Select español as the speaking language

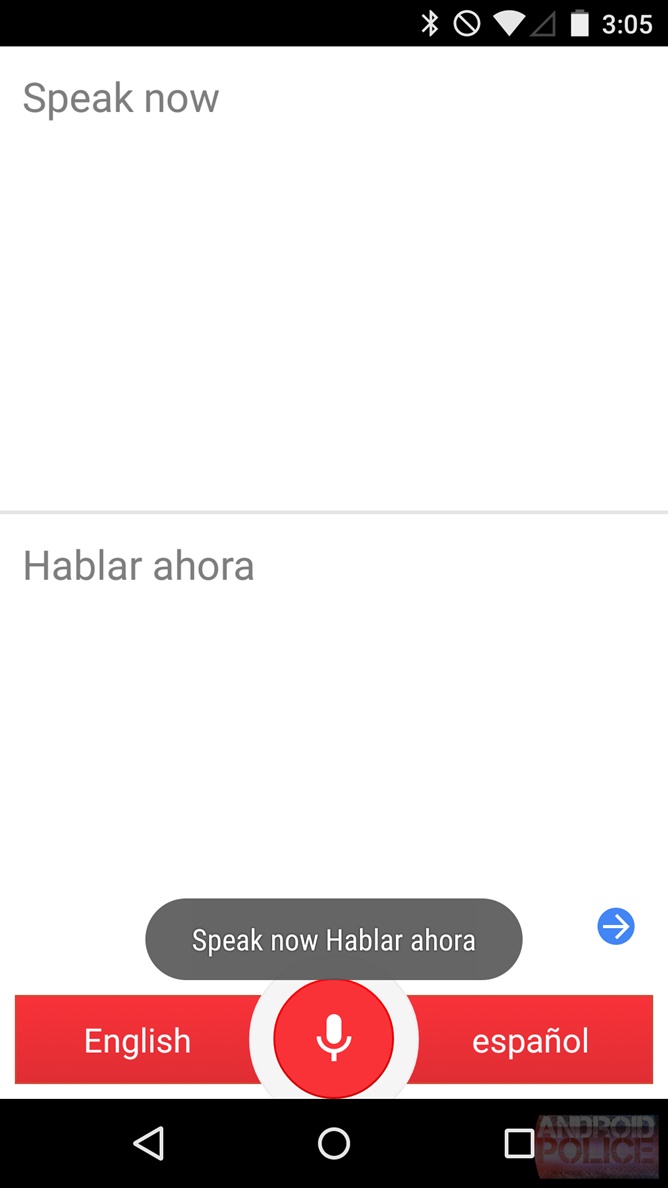point(530,1041)
